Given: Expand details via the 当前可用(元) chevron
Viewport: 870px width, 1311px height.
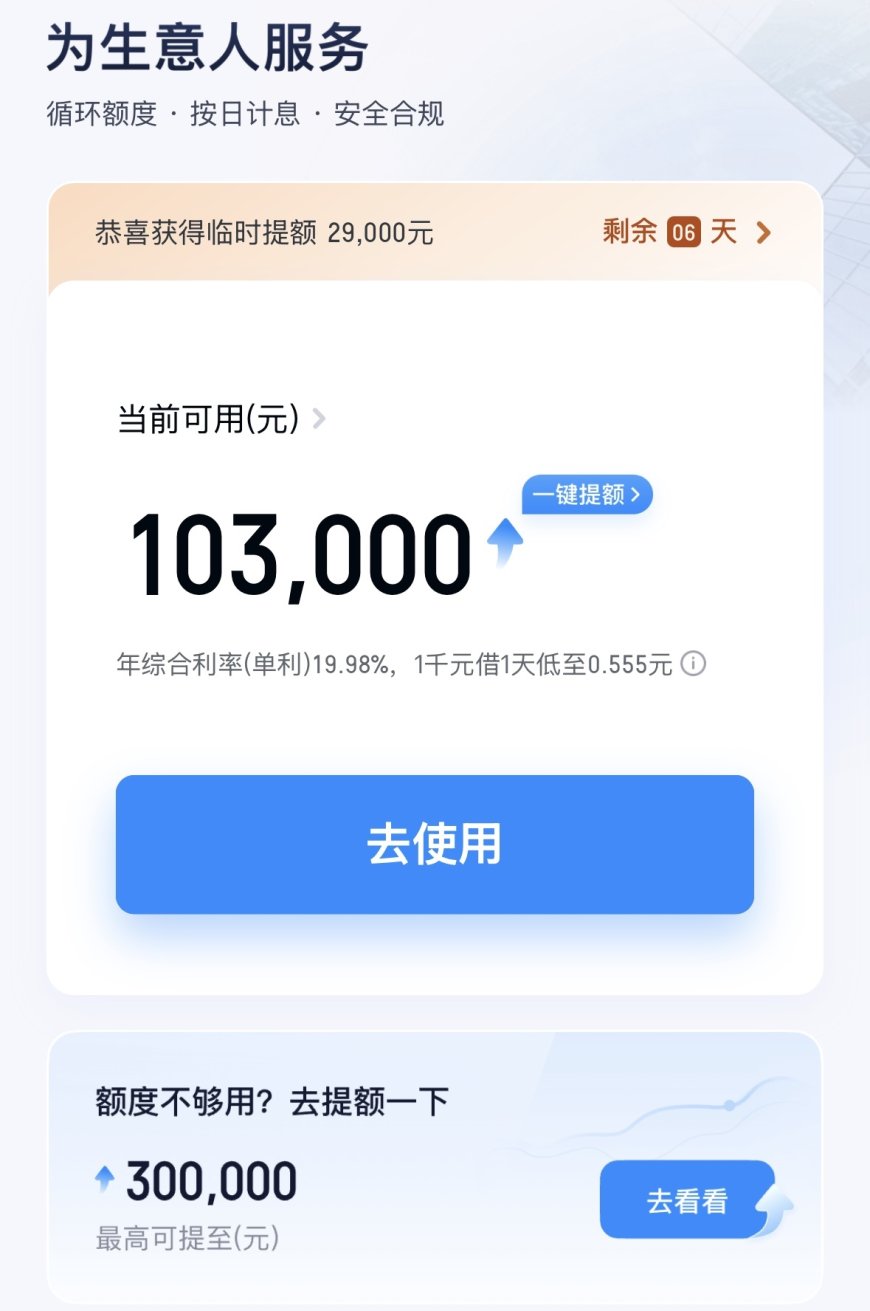Looking at the screenshot, I should pos(319,420).
